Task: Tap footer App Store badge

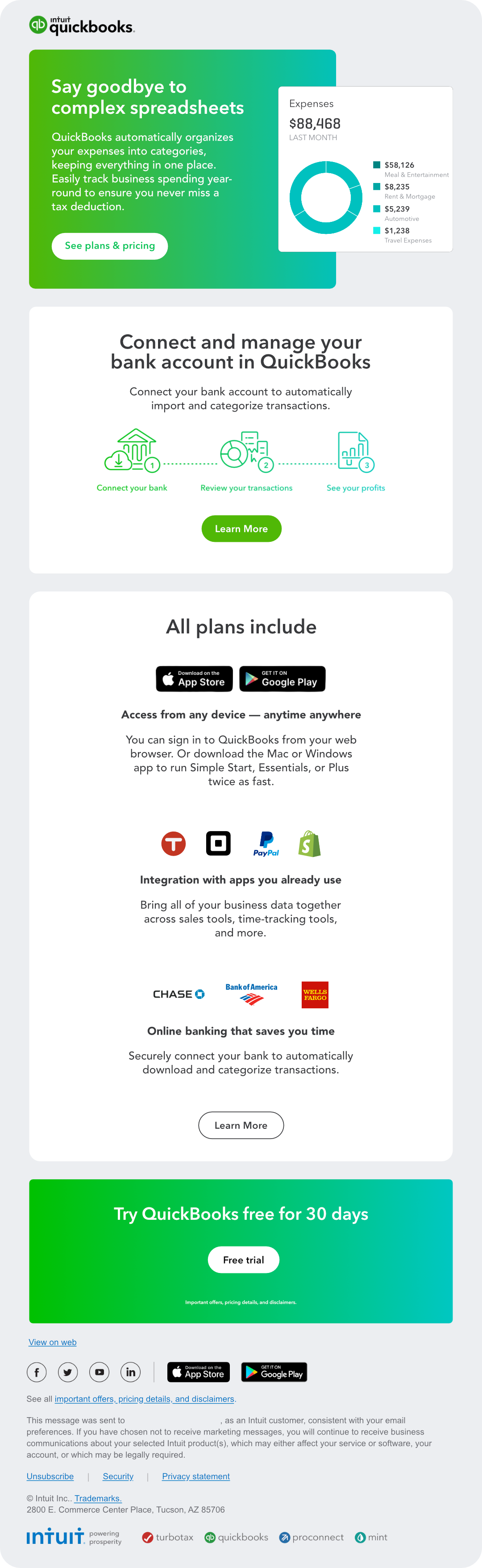Action: pos(199,1372)
